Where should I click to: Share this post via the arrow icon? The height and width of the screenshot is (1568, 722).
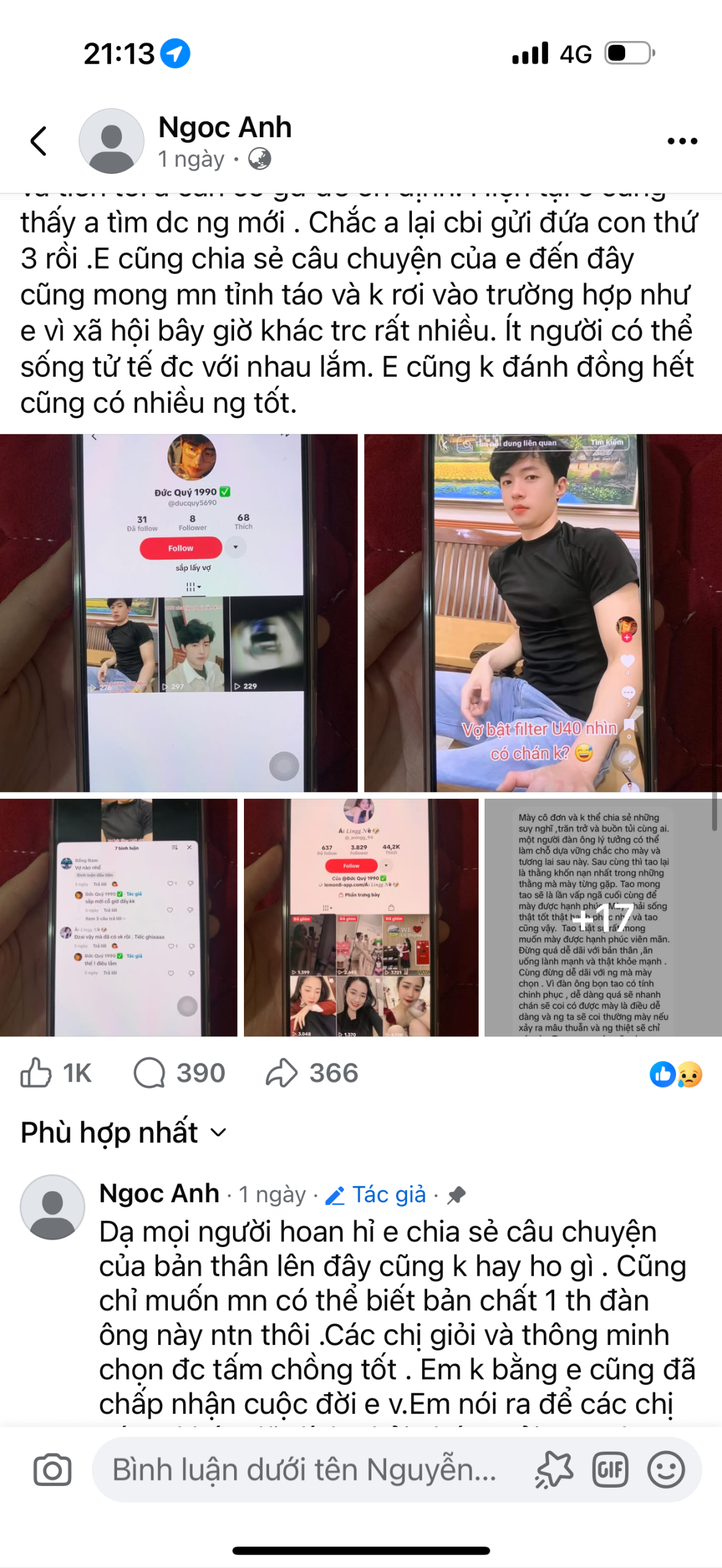(x=311, y=1073)
